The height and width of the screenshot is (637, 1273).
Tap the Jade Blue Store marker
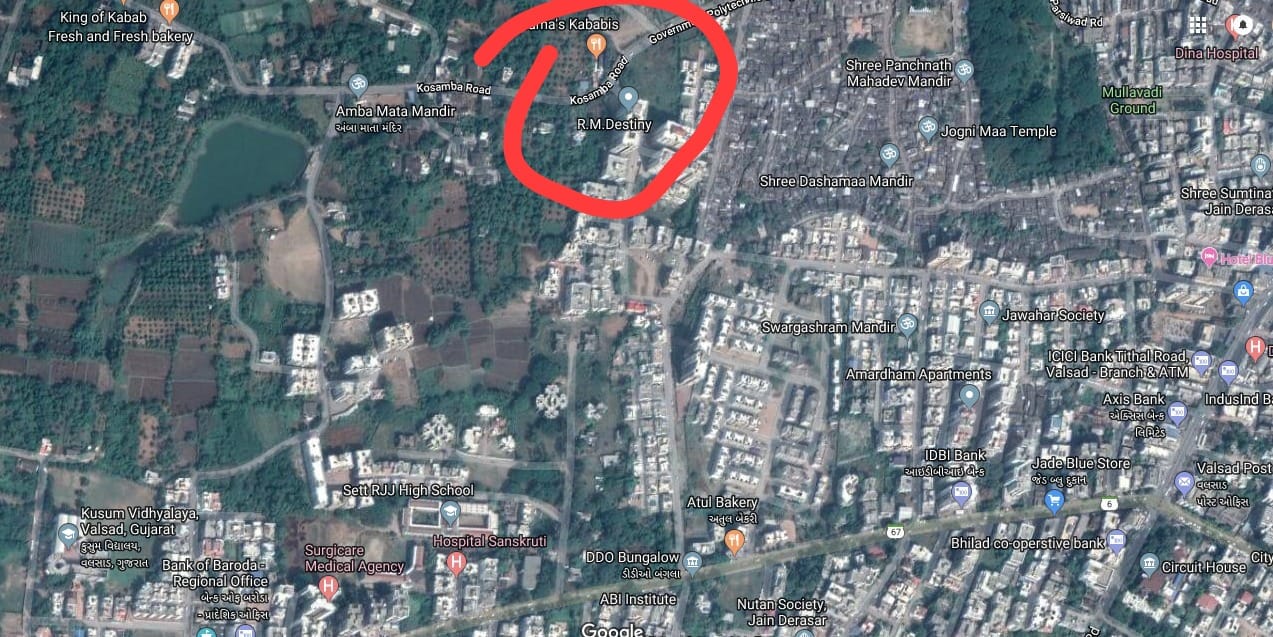click(1053, 501)
